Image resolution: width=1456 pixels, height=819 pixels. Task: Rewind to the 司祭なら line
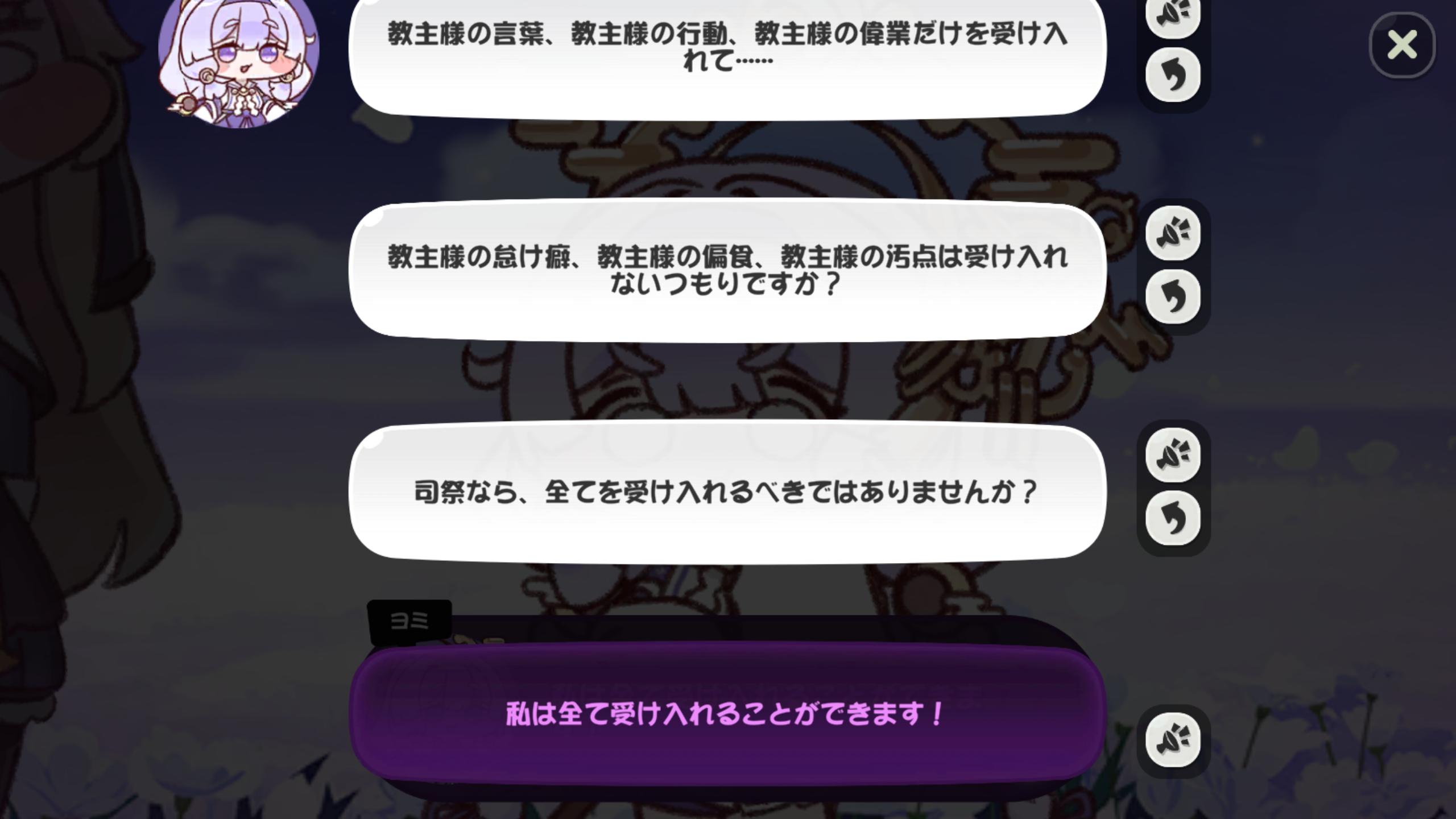click(x=1173, y=518)
